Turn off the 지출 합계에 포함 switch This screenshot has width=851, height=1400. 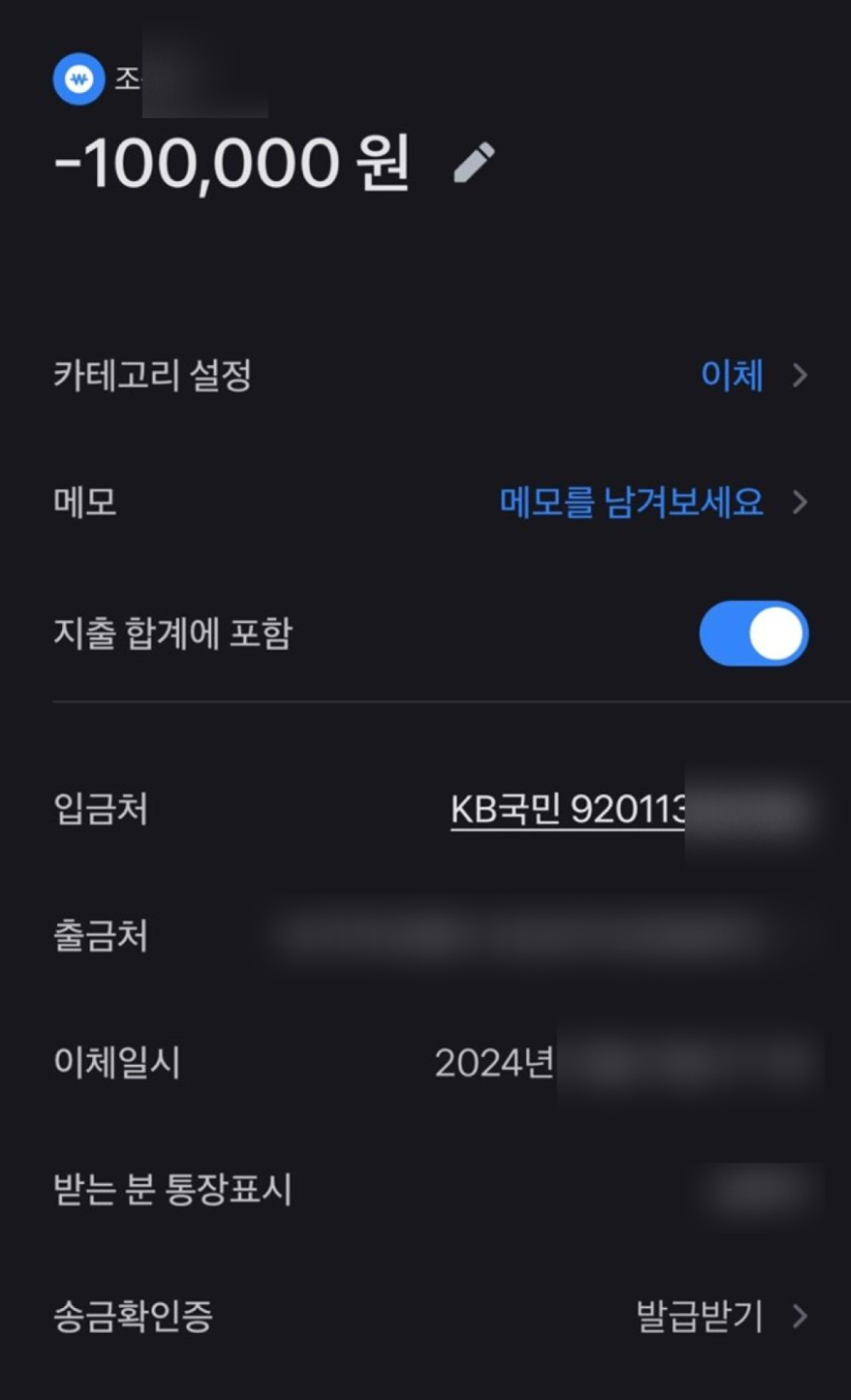[753, 634]
